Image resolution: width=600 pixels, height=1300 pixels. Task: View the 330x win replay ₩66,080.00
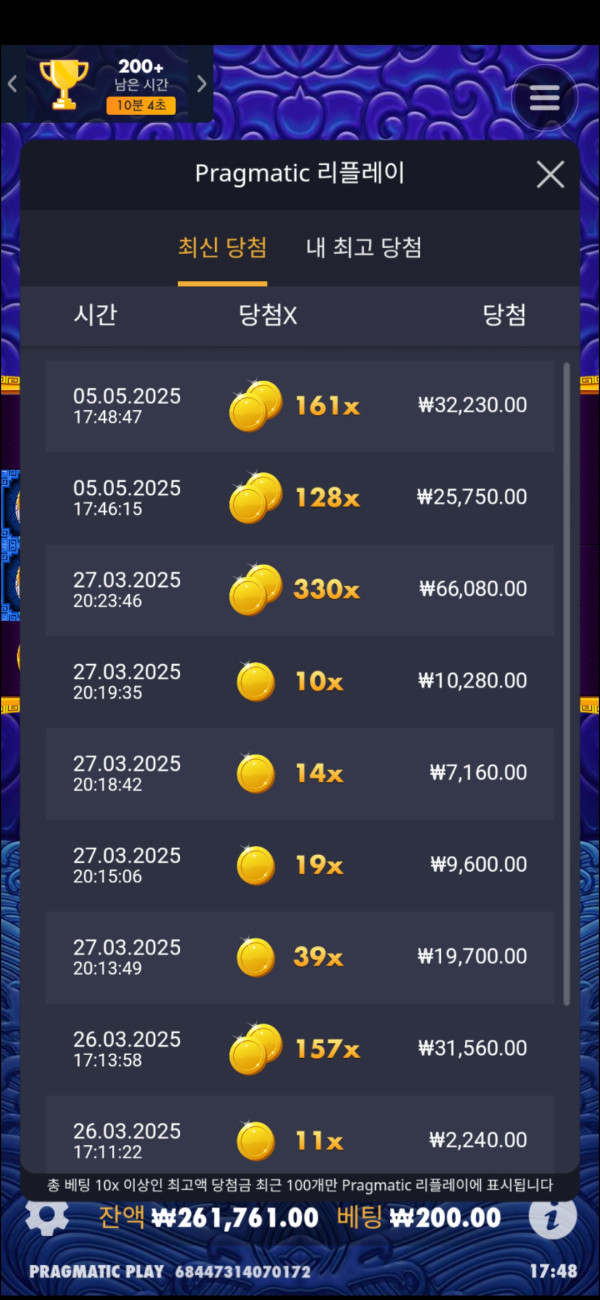point(300,589)
